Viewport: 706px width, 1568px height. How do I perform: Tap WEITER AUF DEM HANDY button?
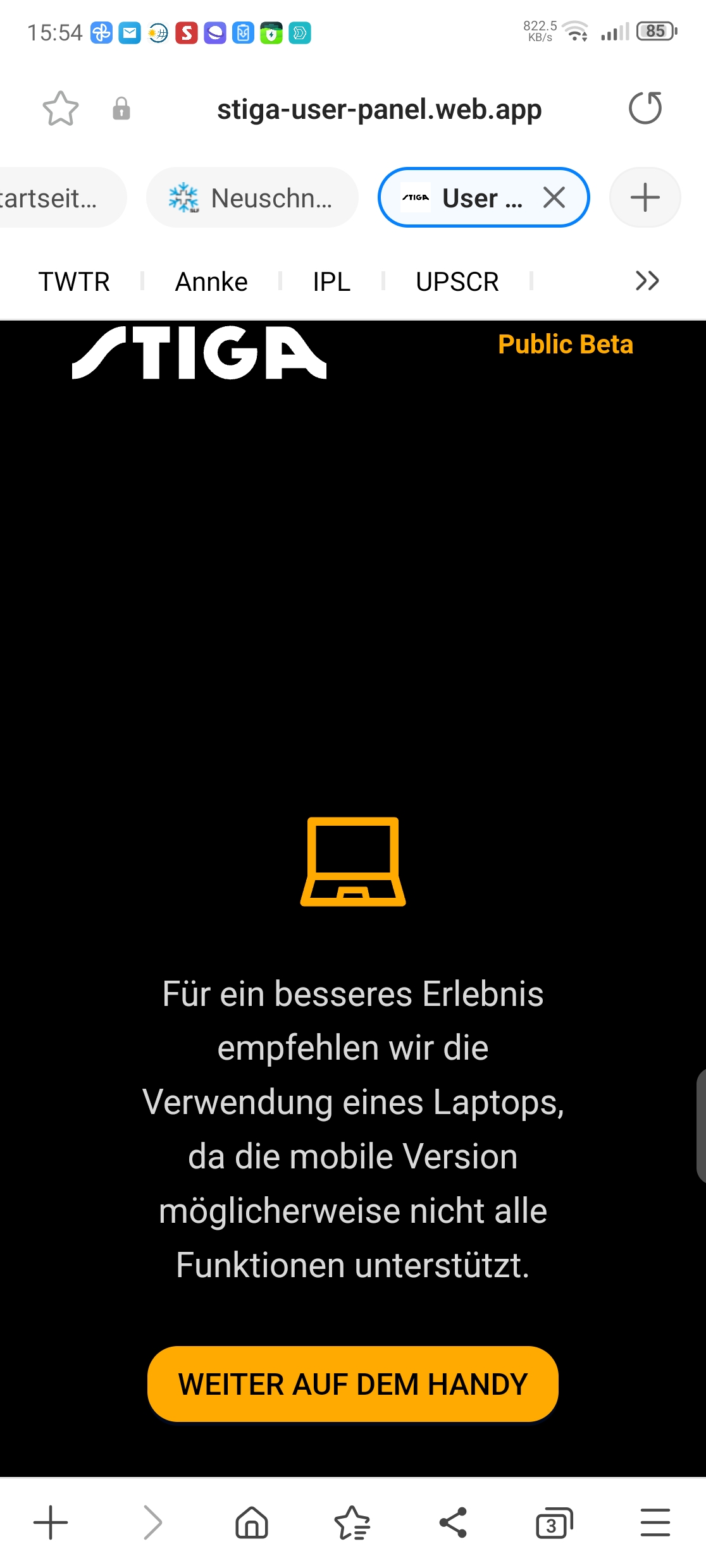pyautogui.click(x=353, y=1384)
